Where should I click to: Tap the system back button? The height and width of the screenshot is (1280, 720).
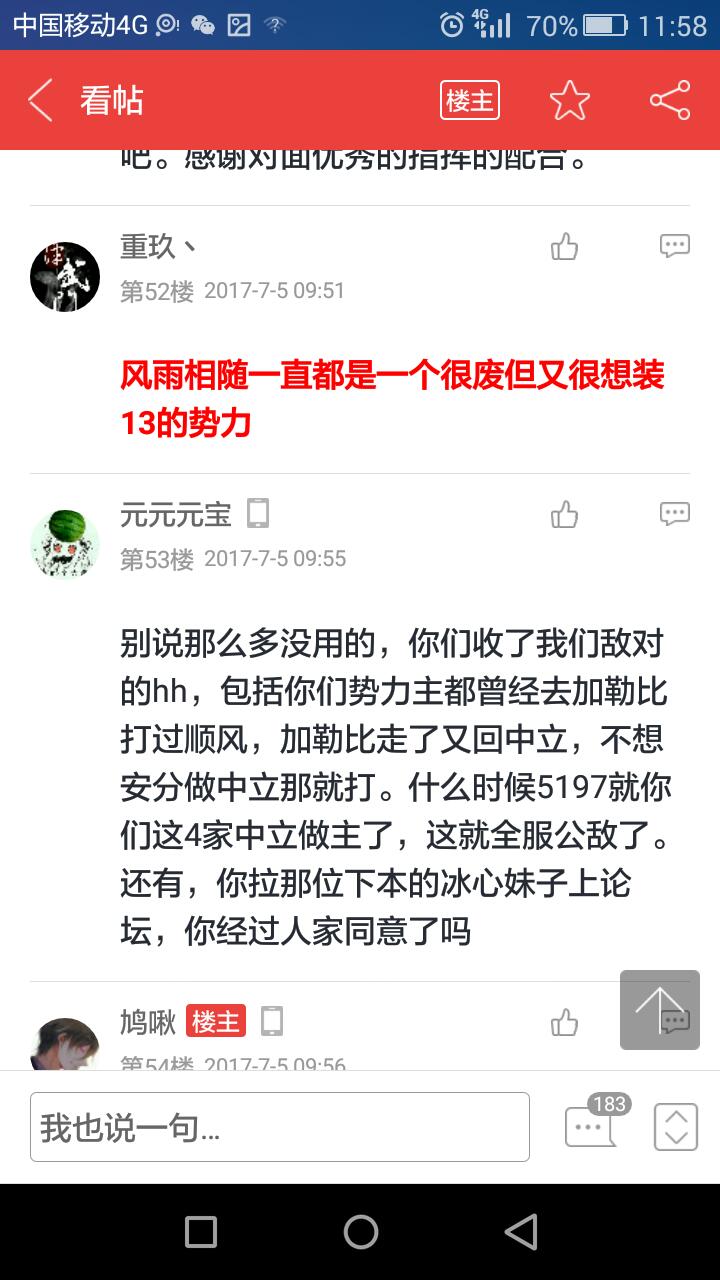click(x=521, y=1232)
